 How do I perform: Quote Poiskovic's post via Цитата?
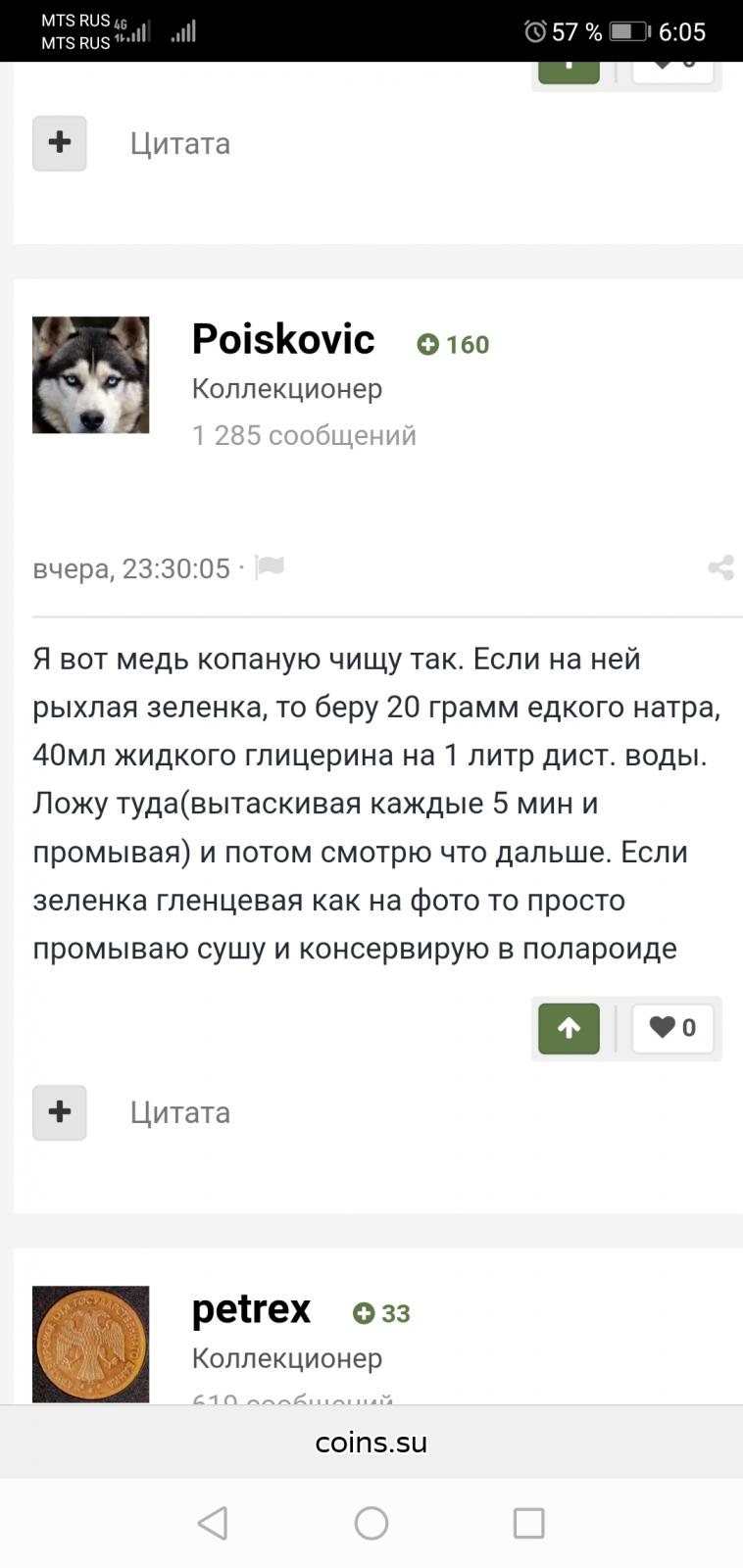click(x=180, y=1112)
